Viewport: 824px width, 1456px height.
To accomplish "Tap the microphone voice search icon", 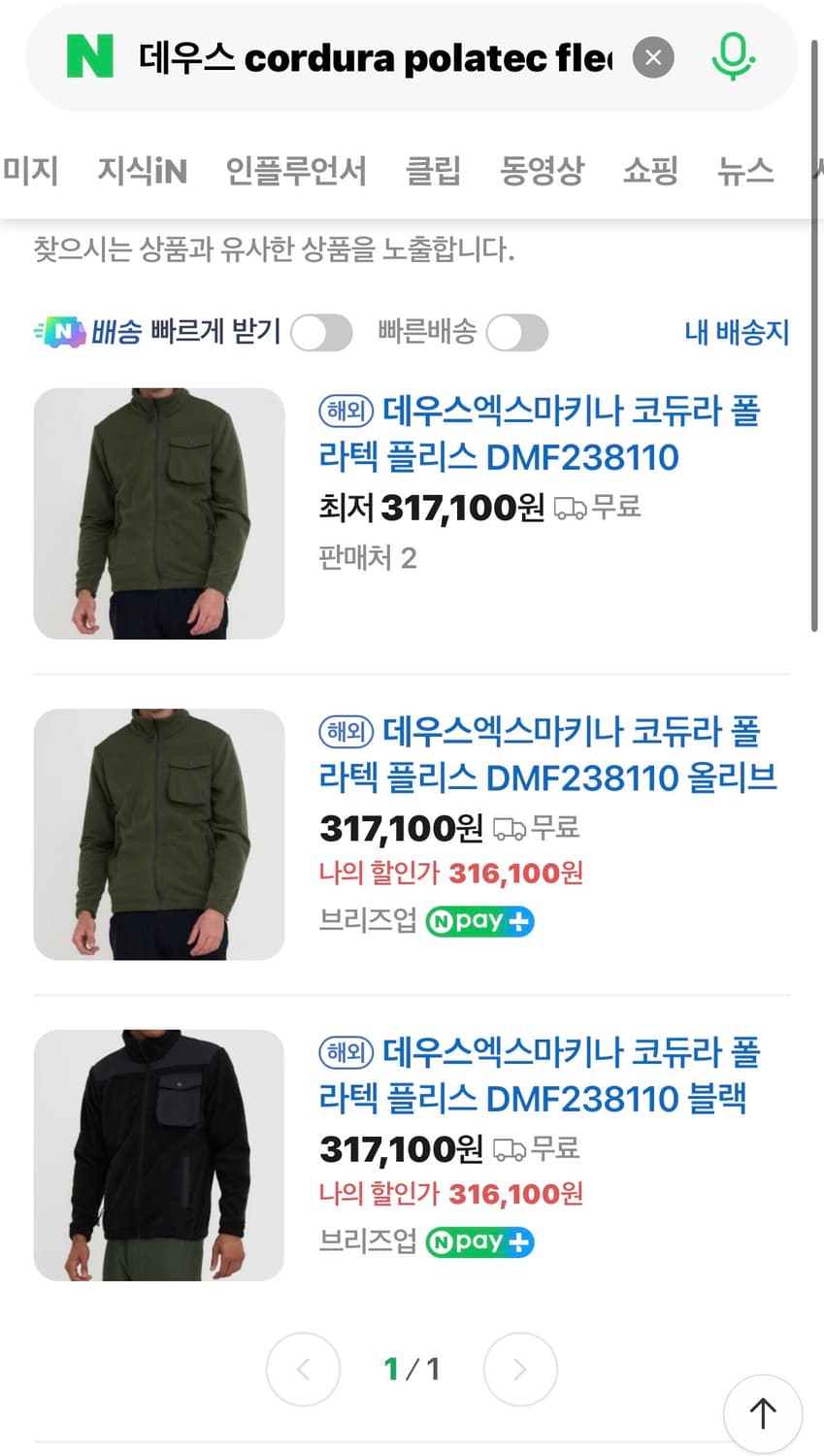I will 734,56.
